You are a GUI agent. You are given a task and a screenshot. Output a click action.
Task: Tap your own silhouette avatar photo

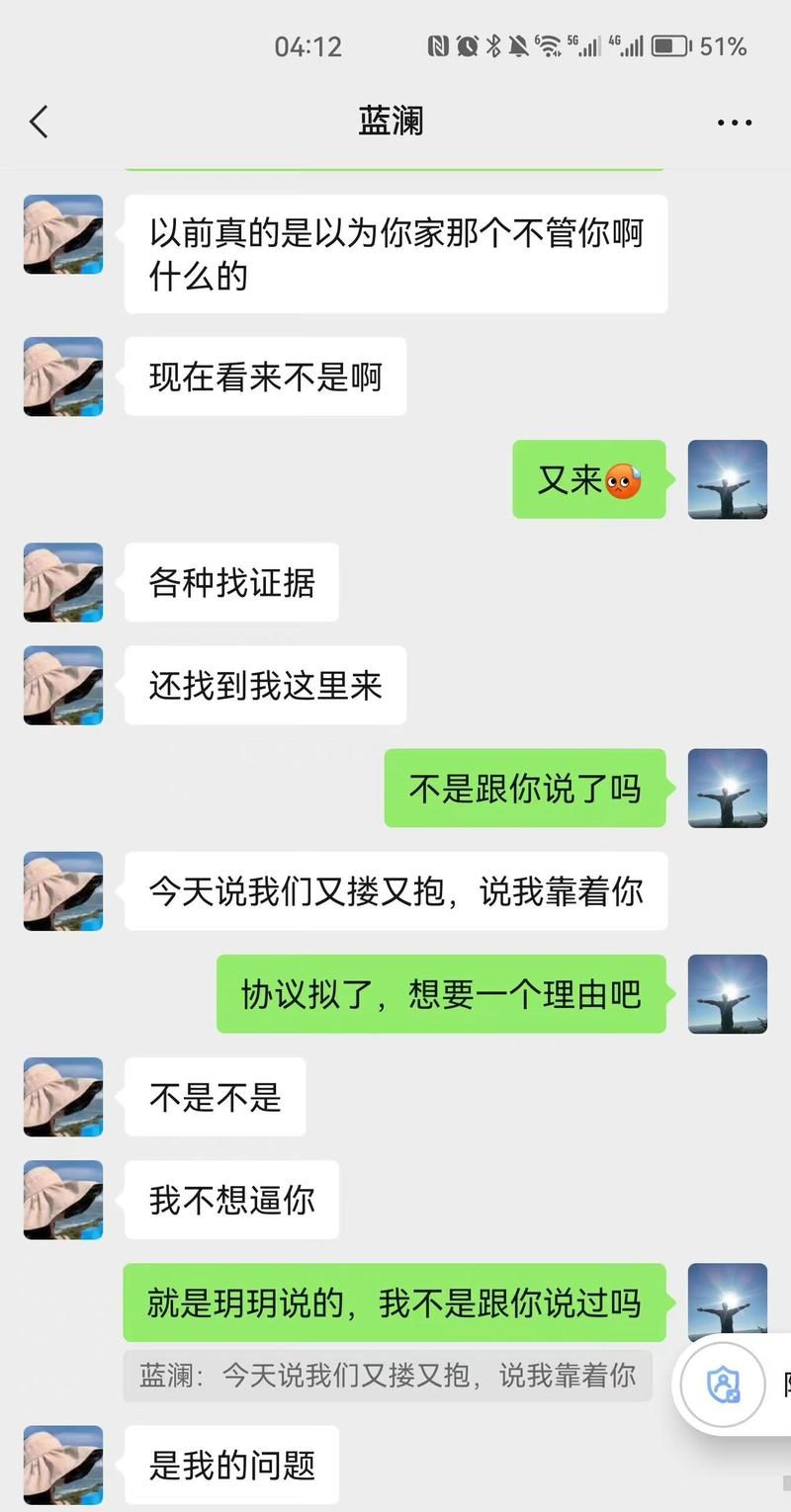coord(728,479)
